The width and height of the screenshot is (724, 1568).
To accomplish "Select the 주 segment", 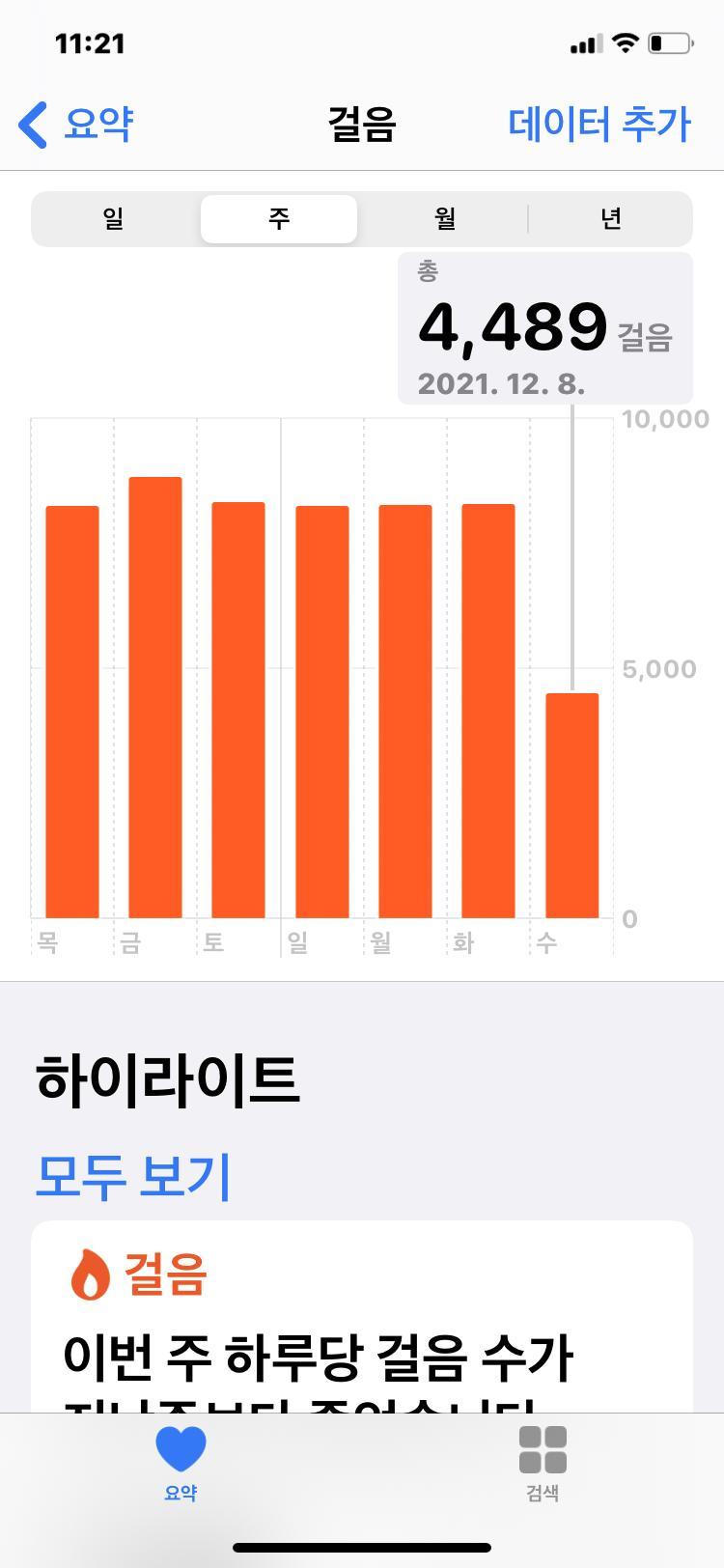I will tap(279, 219).
